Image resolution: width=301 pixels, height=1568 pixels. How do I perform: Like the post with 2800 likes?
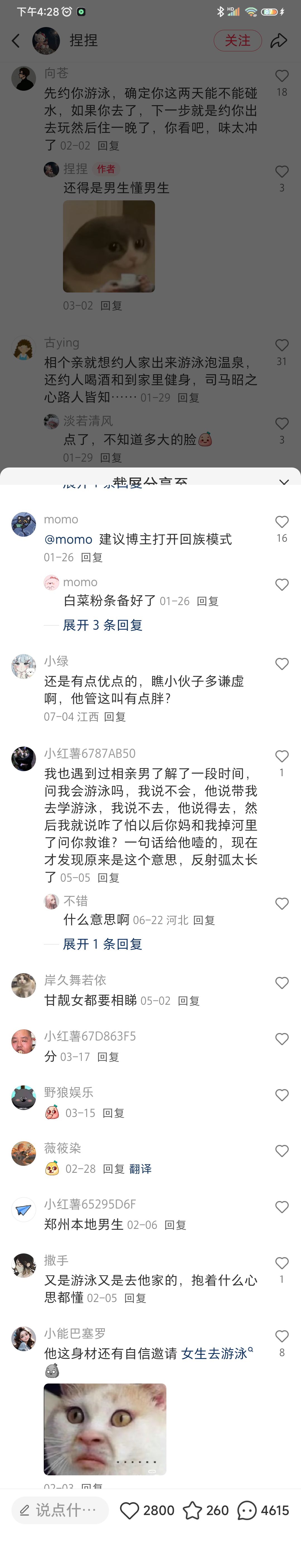[x=130, y=1510]
